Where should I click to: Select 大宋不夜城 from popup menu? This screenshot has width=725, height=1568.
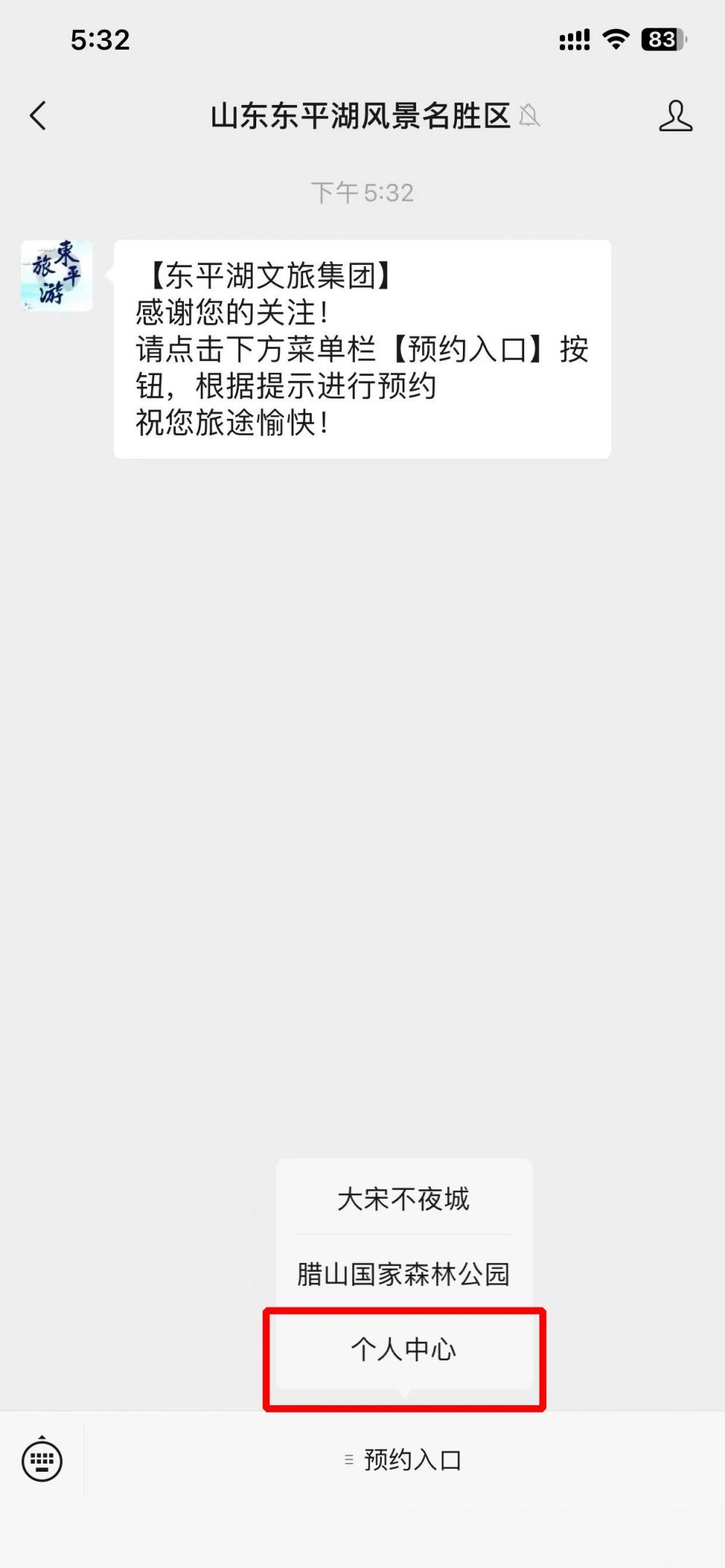click(404, 1199)
